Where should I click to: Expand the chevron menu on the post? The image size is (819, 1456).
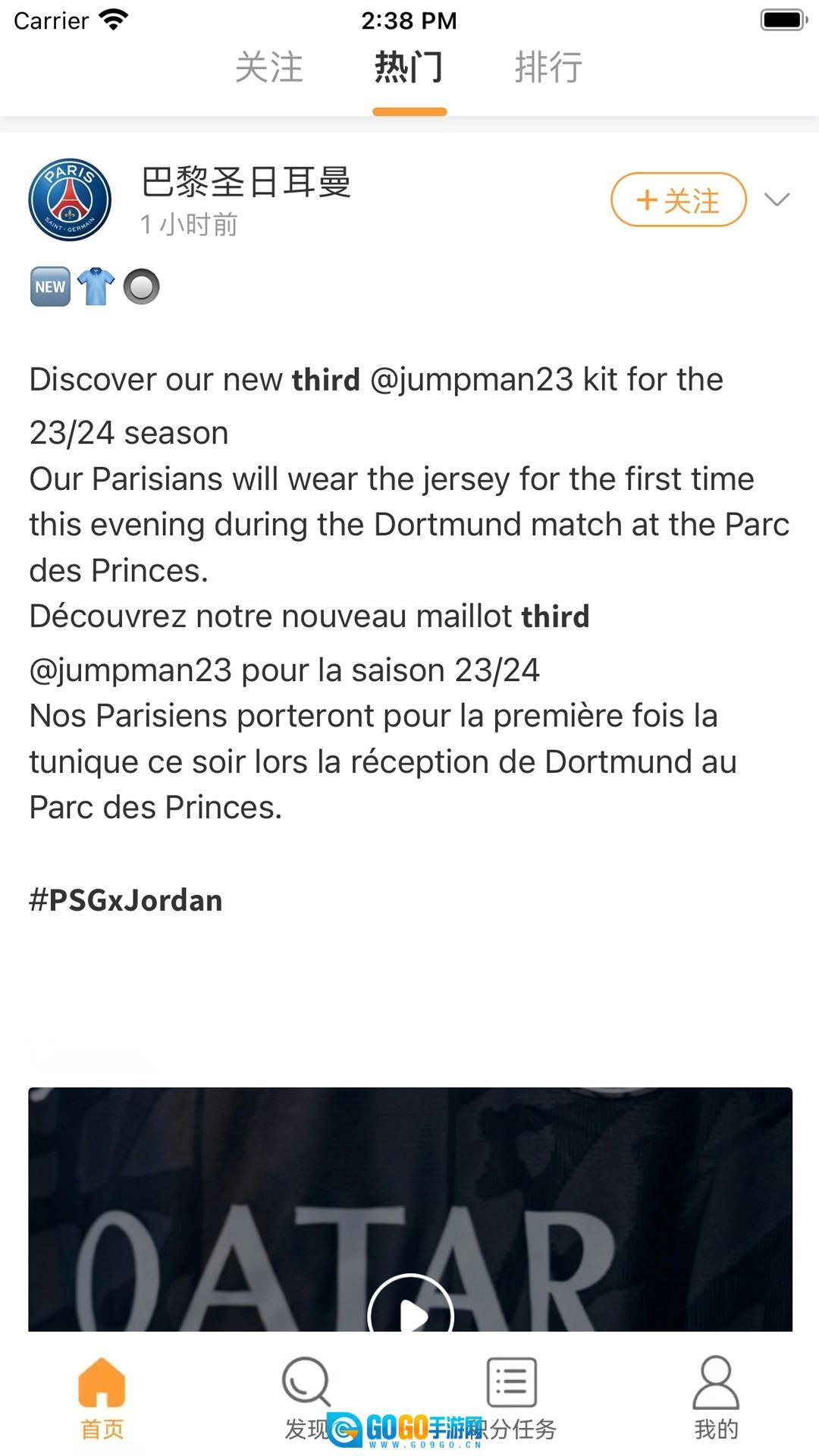[x=777, y=199]
